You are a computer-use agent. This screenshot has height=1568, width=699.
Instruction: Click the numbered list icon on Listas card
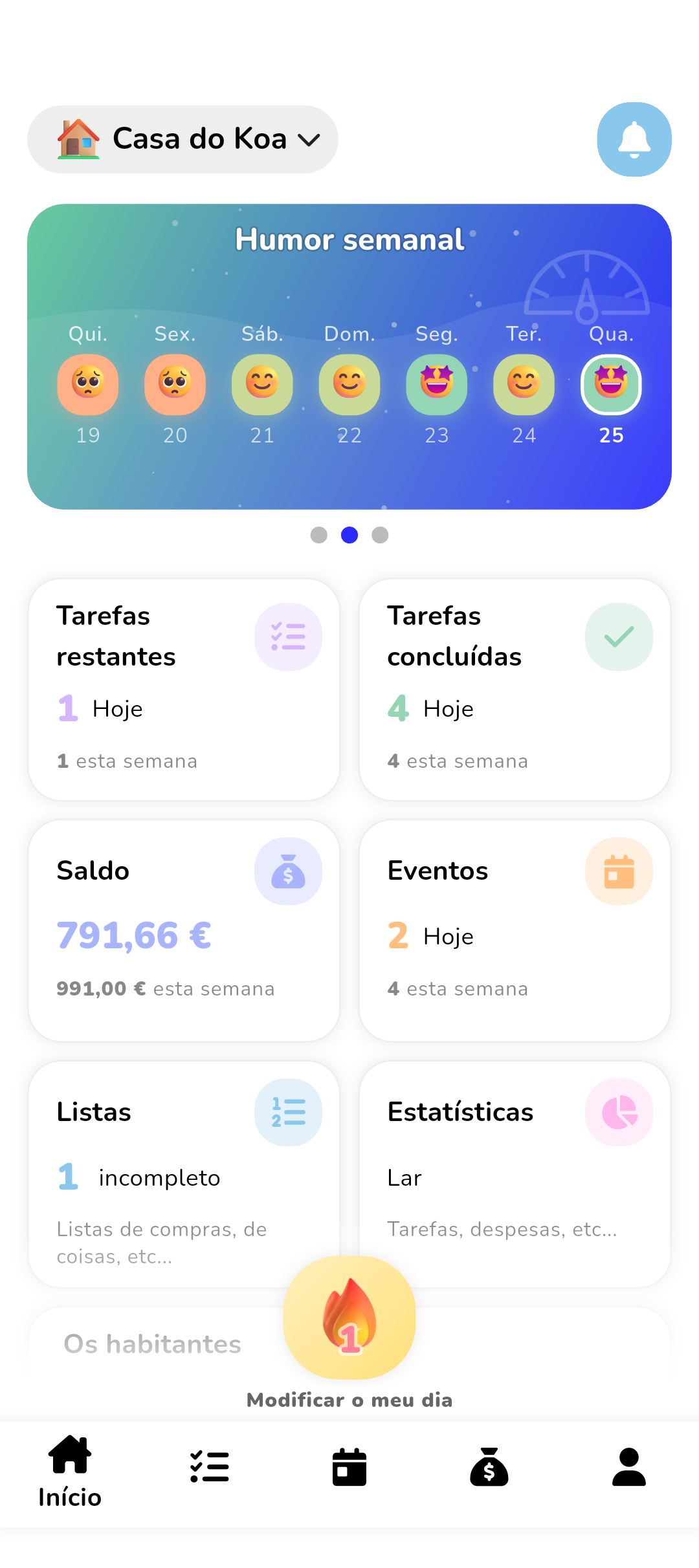tap(287, 1111)
